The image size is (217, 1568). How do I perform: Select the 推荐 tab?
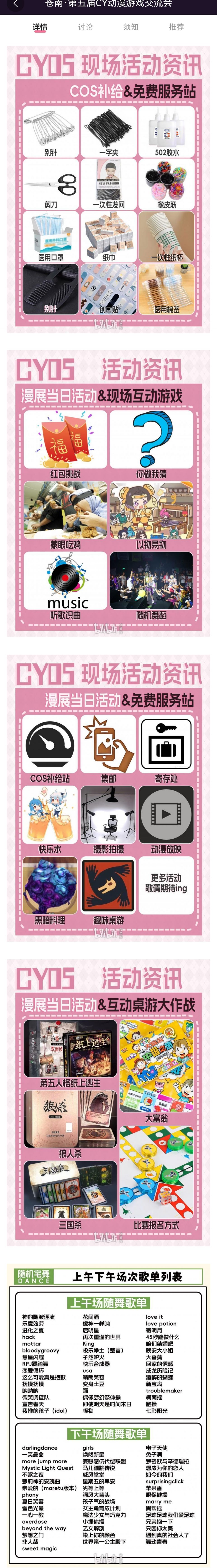(176, 27)
